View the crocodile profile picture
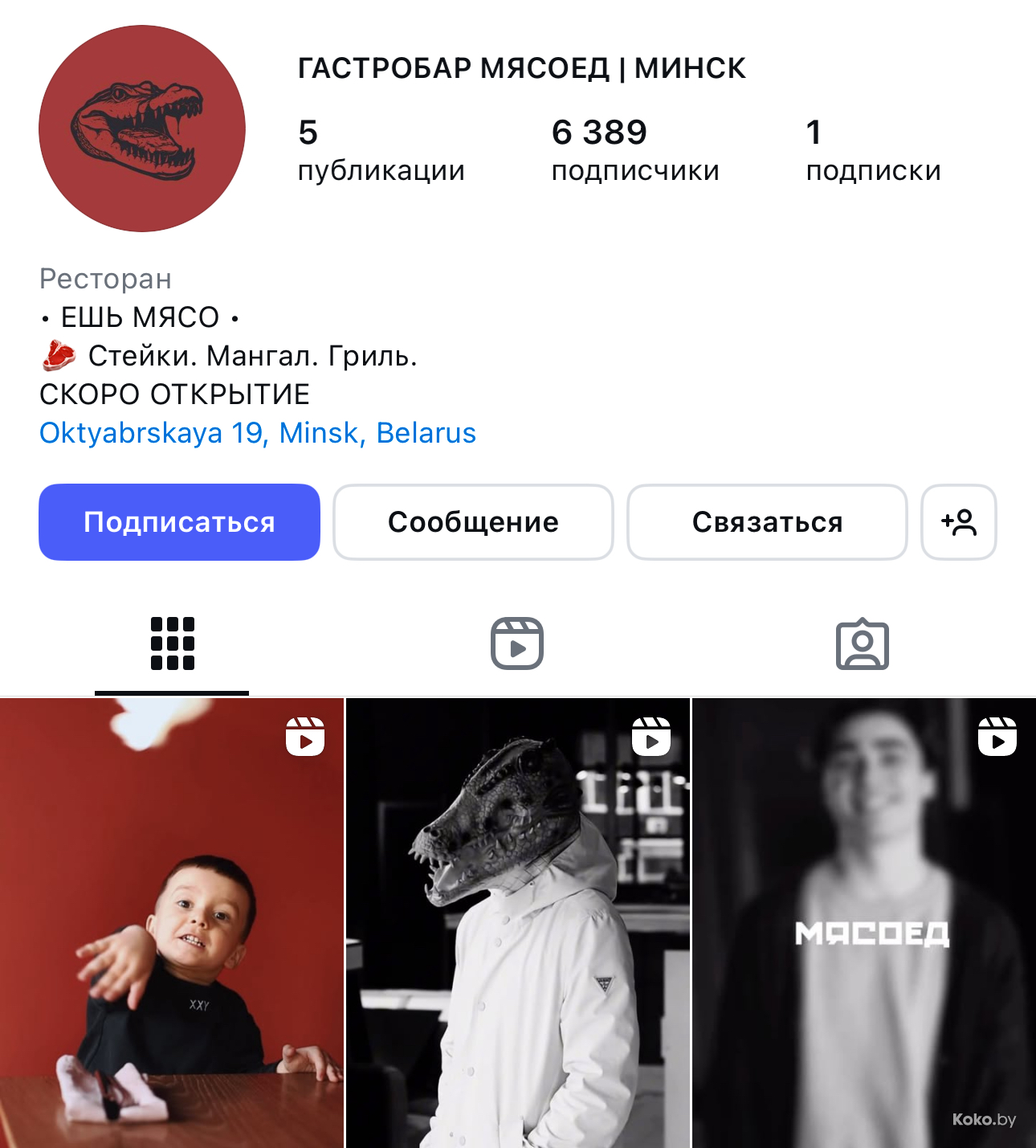Image resolution: width=1036 pixels, height=1148 pixels. pyautogui.click(x=142, y=129)
